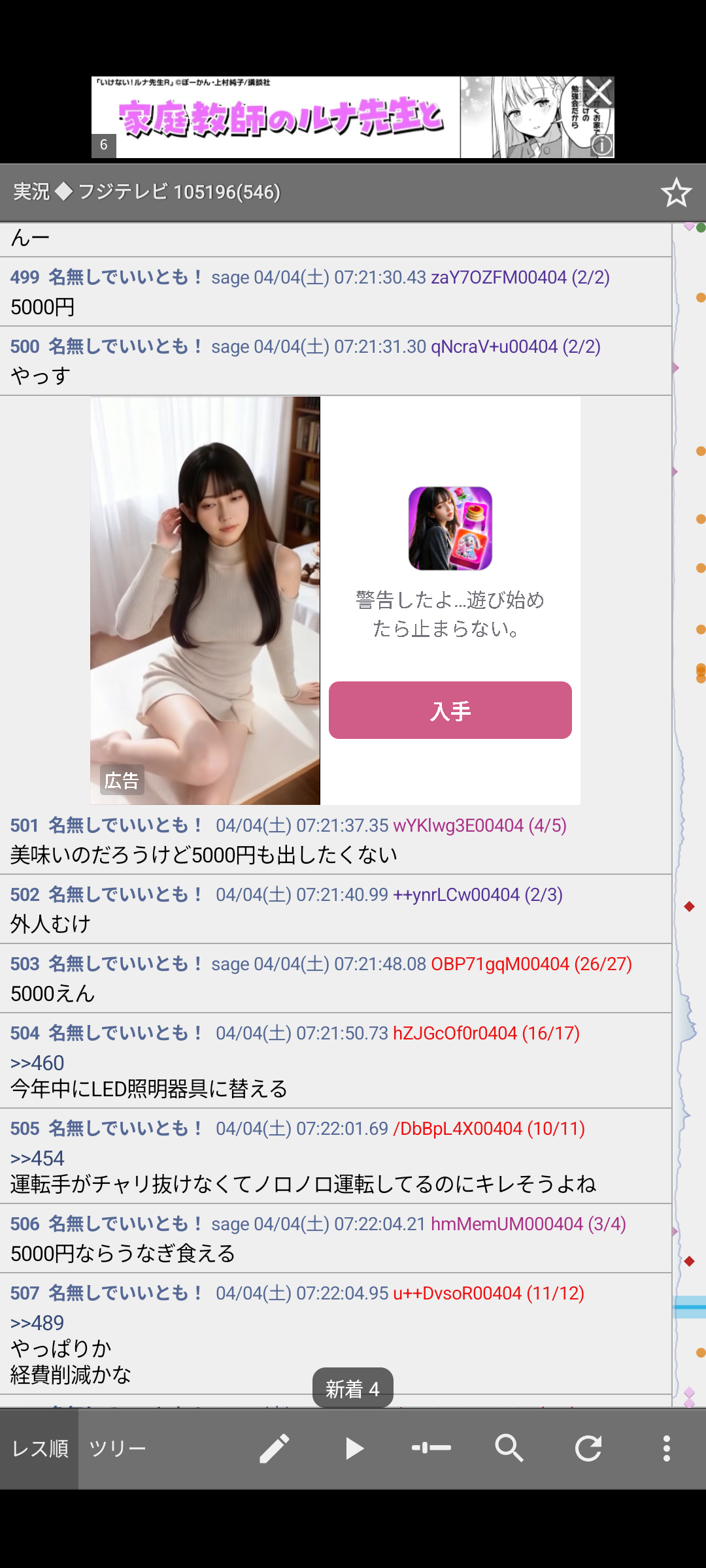Open the ad info icon on banner
Screen dimensions: 706x1568
(602, 146)
